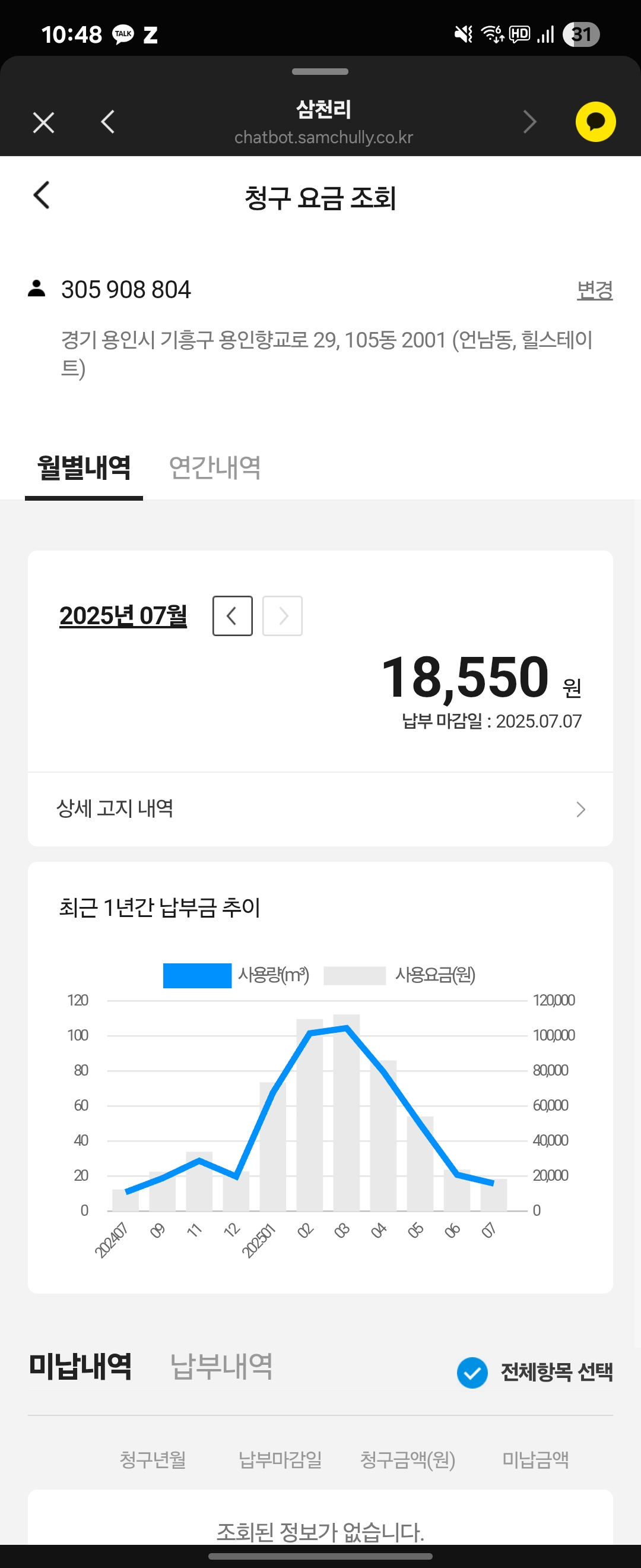Open the 2025년 07월 month picker
The height and width of the screenshot is (1568, 641).
pos(123,615)
